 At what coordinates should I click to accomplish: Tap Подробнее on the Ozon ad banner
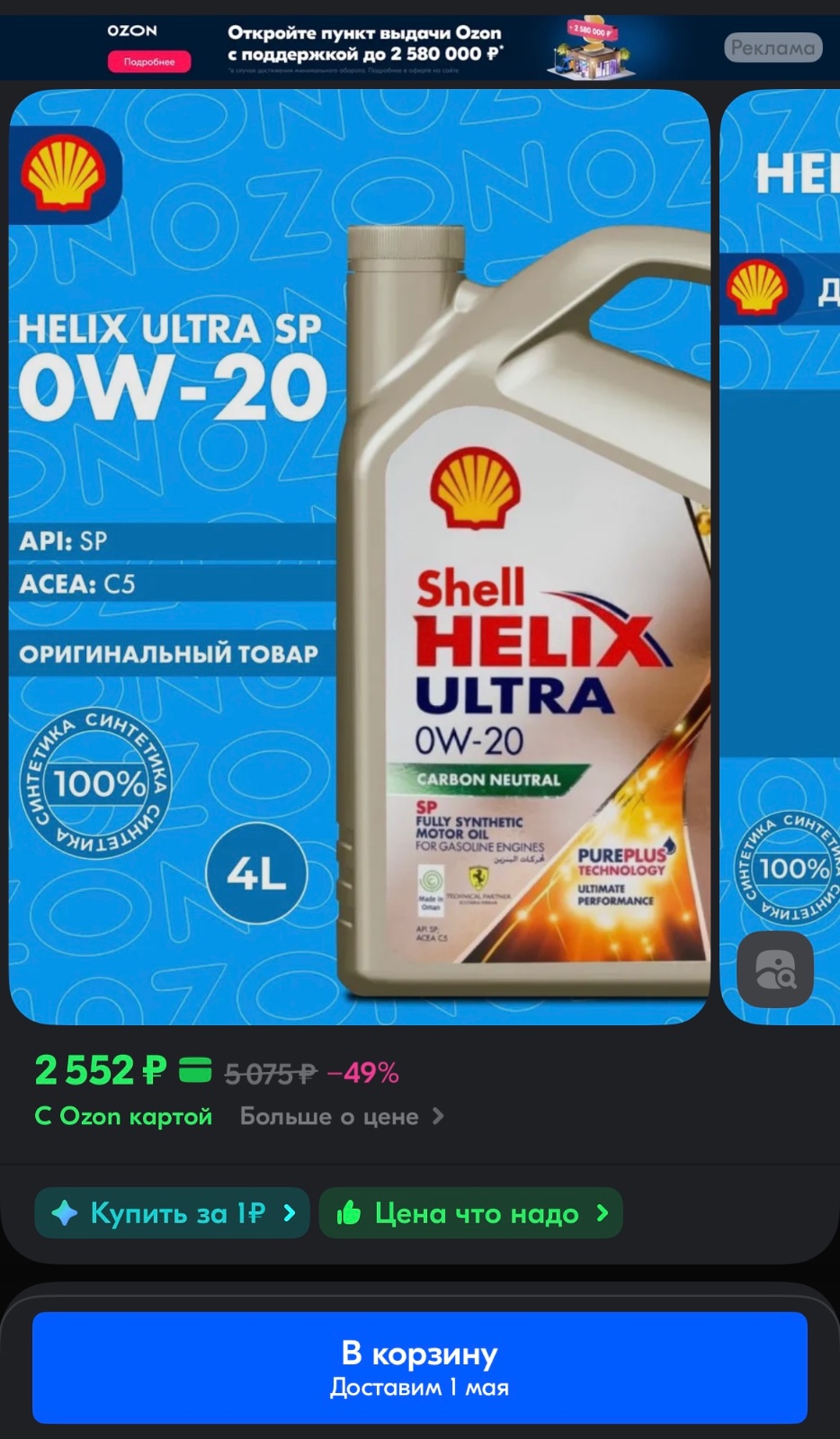coord(149,61)
